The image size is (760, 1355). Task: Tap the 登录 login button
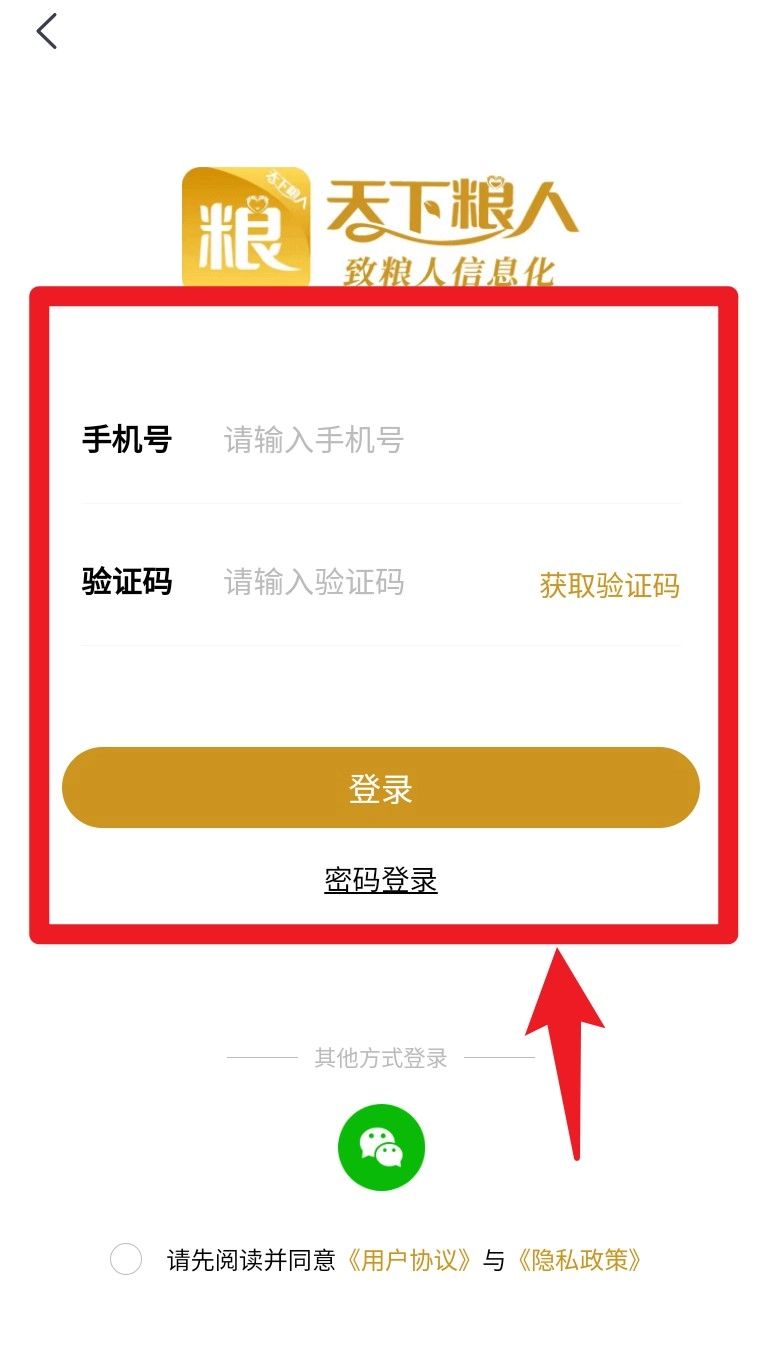380,788
